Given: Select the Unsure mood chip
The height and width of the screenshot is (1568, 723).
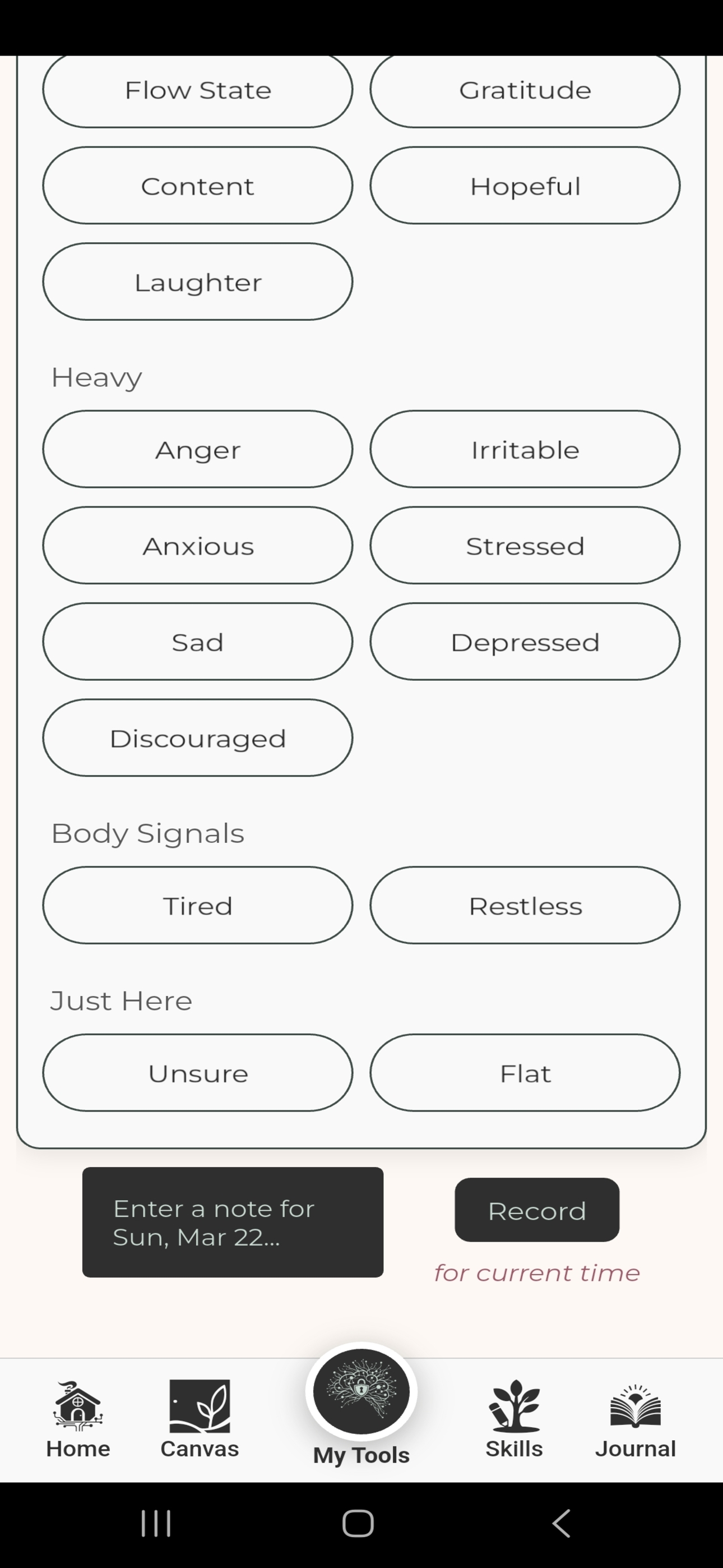Looking at the screenshot, I should [198, 1073].
